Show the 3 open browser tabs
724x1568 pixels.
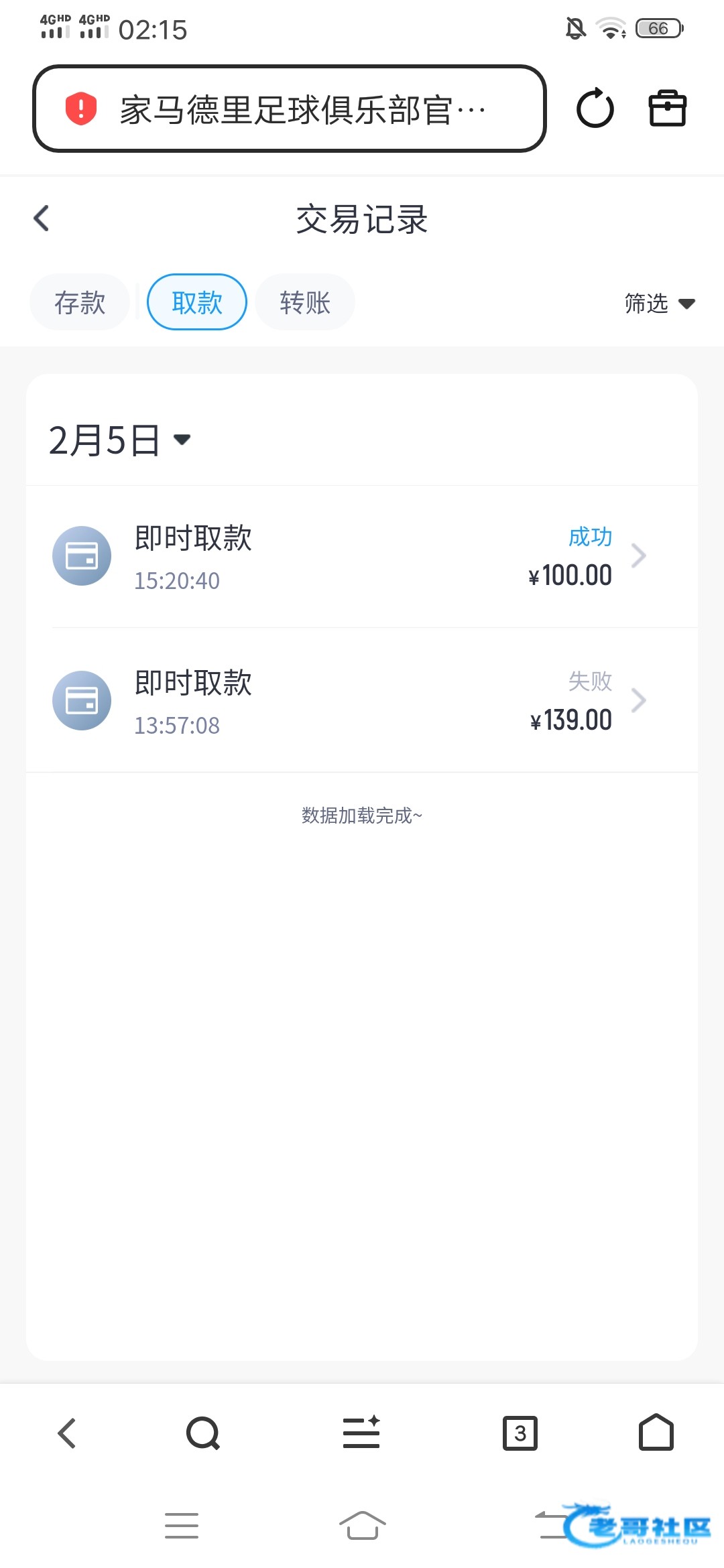tap(520, 1433)
